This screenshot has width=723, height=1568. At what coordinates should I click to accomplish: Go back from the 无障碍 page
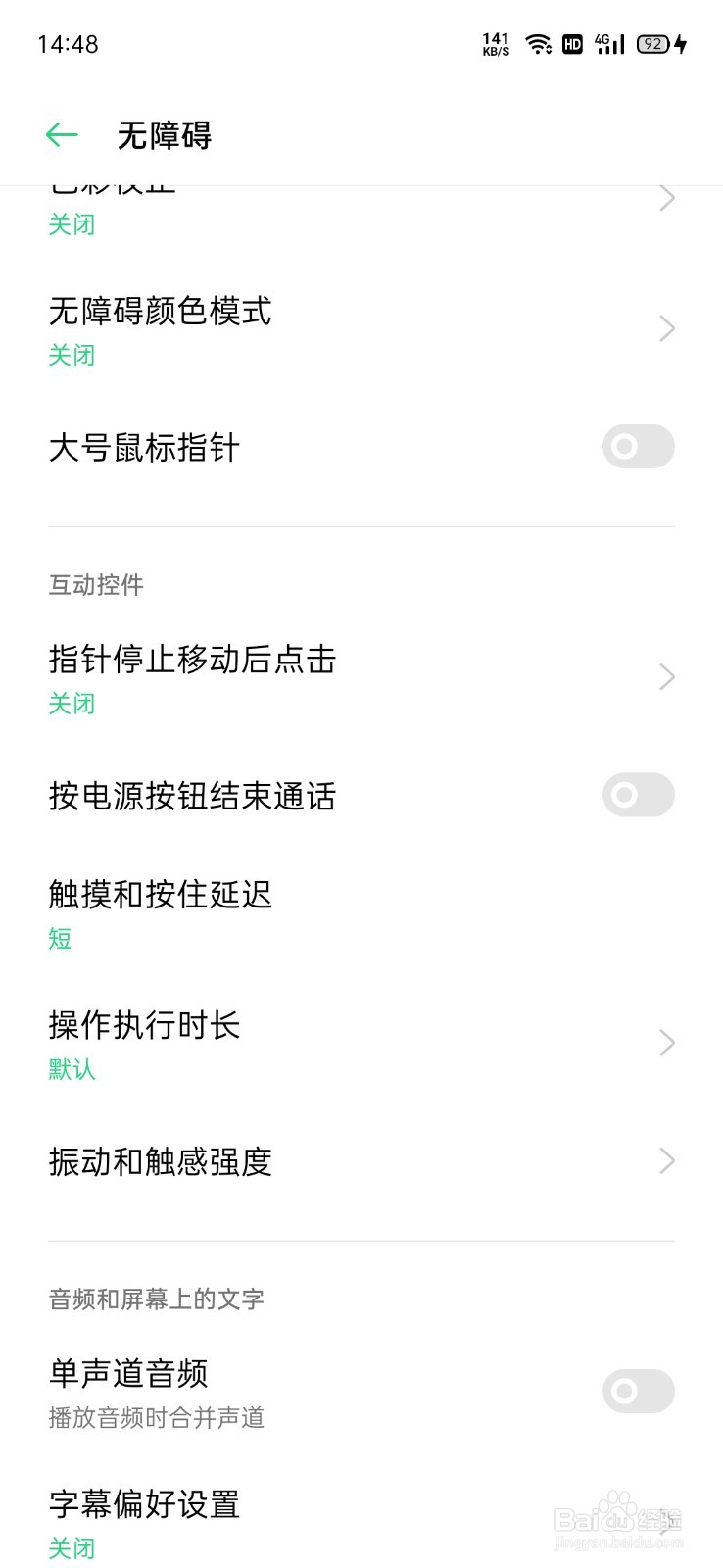point(62,135)
